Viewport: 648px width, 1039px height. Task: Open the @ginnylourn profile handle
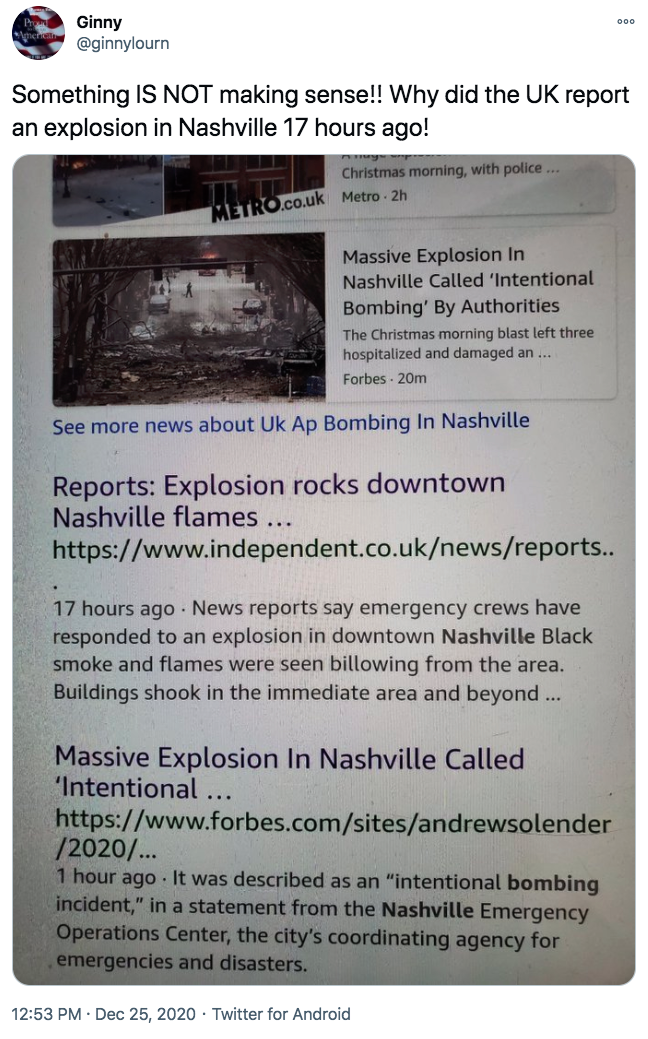(x=123, y=44)
